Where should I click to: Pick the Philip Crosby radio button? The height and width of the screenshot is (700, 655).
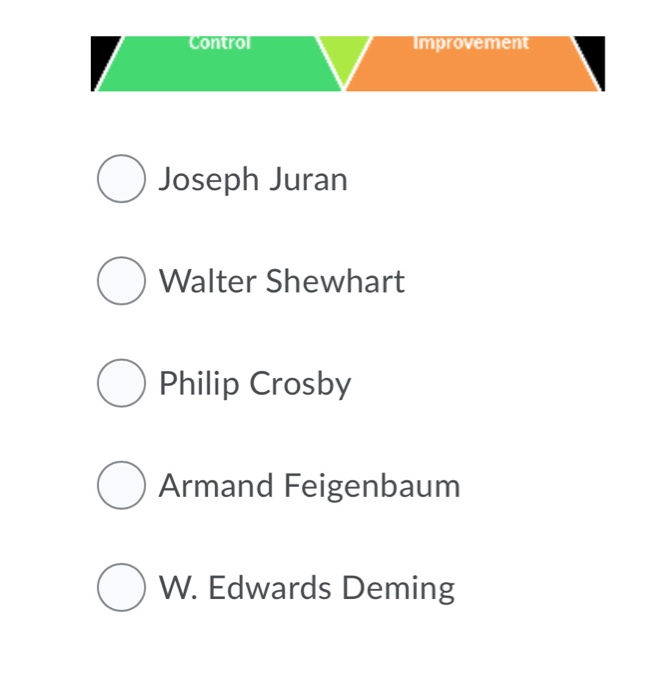121,384
